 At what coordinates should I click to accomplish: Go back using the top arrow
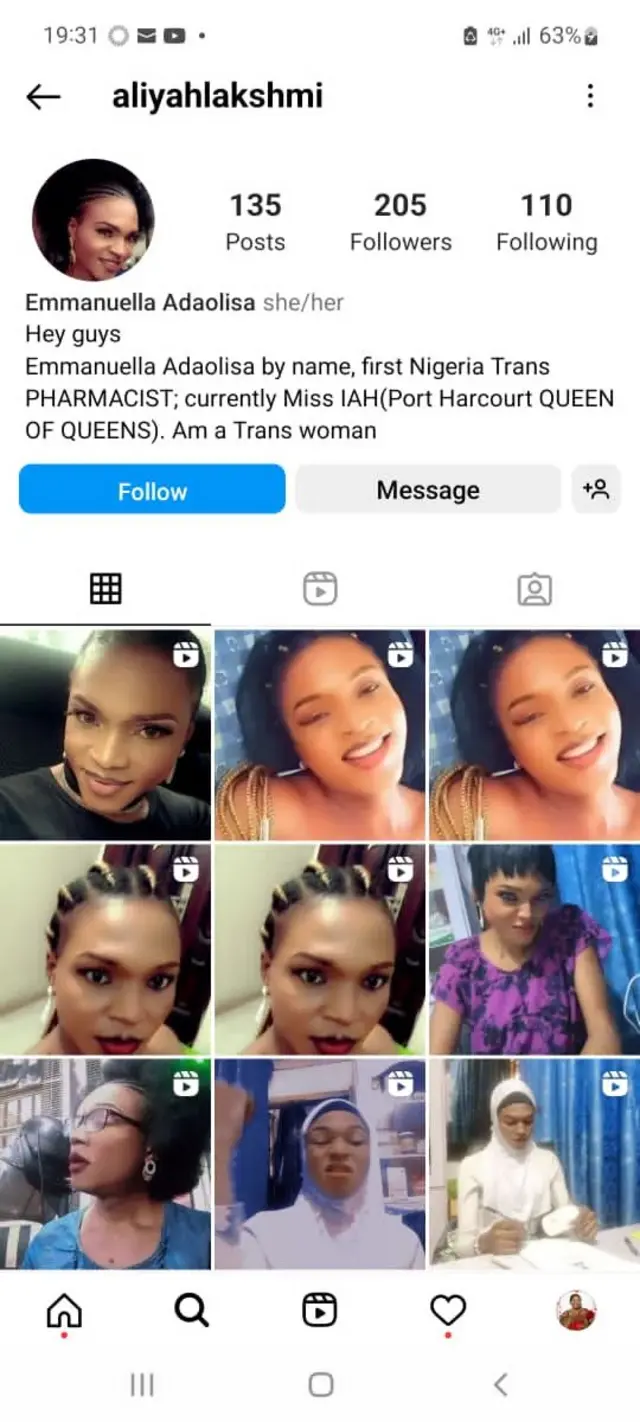(x=43, y=96)
